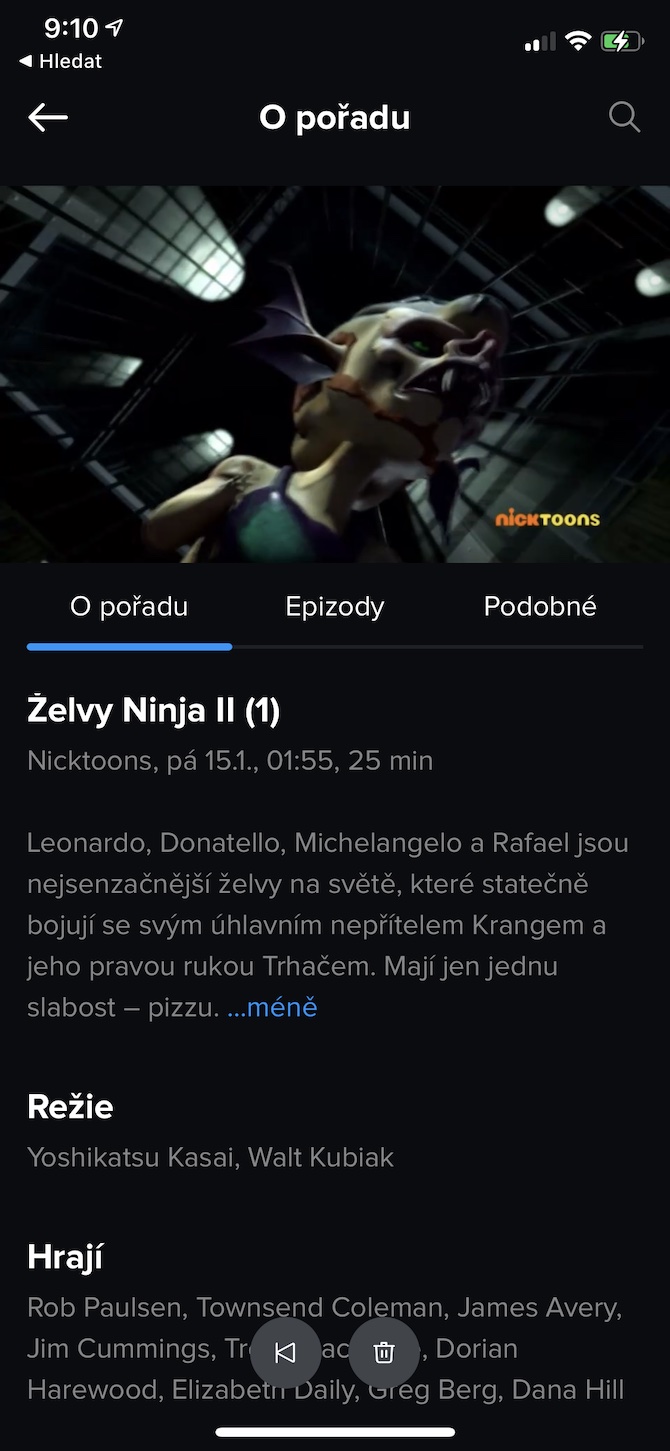Switch to the Podobné tab

tap(540, 607)
